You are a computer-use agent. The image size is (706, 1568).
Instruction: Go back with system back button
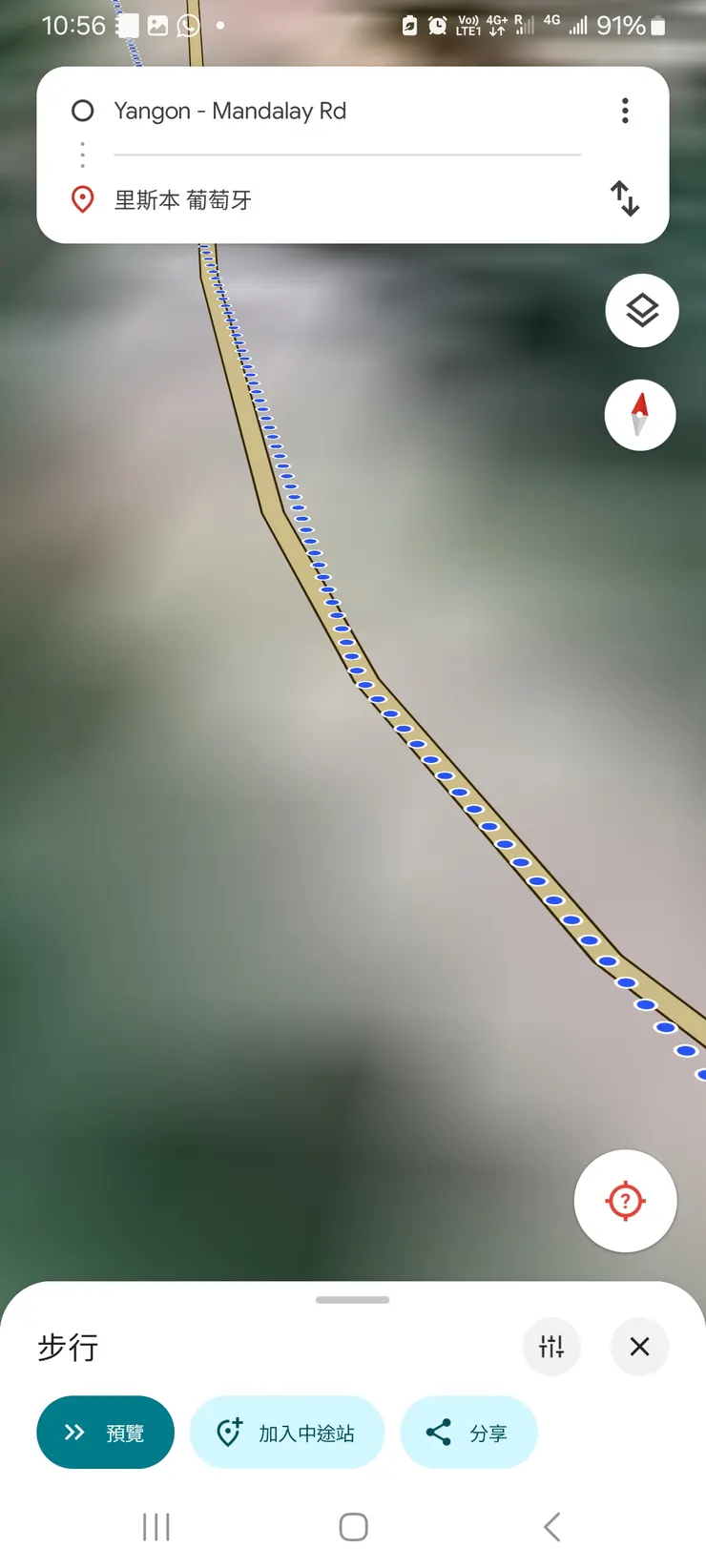pyautogui.click(x=551, y=1527)
